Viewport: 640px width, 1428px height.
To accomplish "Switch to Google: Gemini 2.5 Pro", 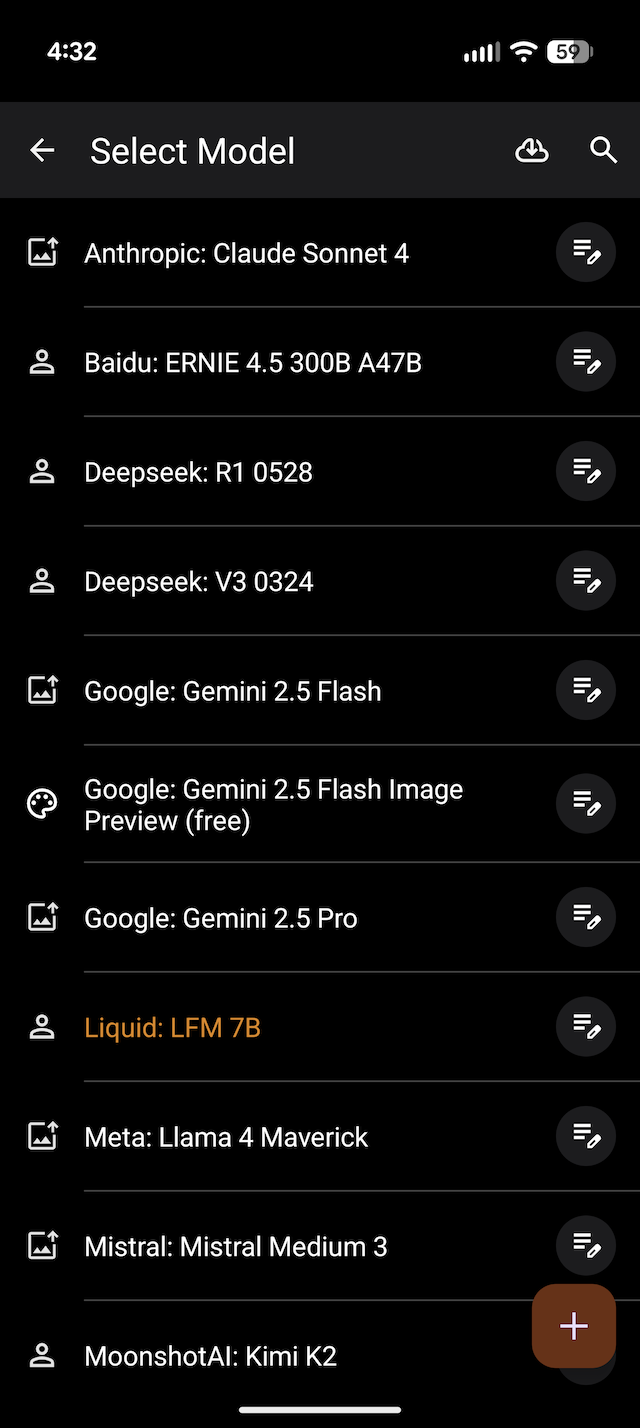I will coord(220,918).
